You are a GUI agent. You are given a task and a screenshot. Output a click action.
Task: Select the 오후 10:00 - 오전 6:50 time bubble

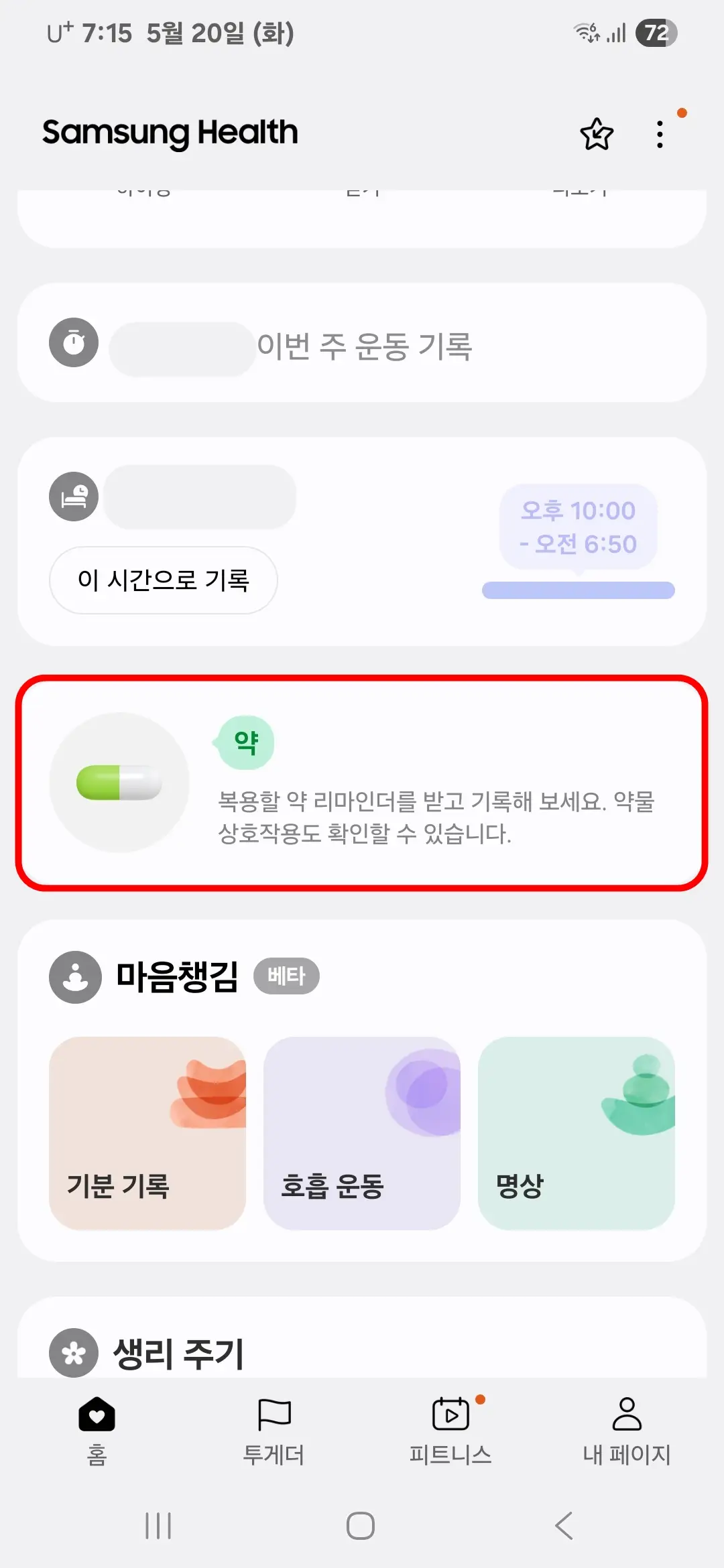[579, 527]
